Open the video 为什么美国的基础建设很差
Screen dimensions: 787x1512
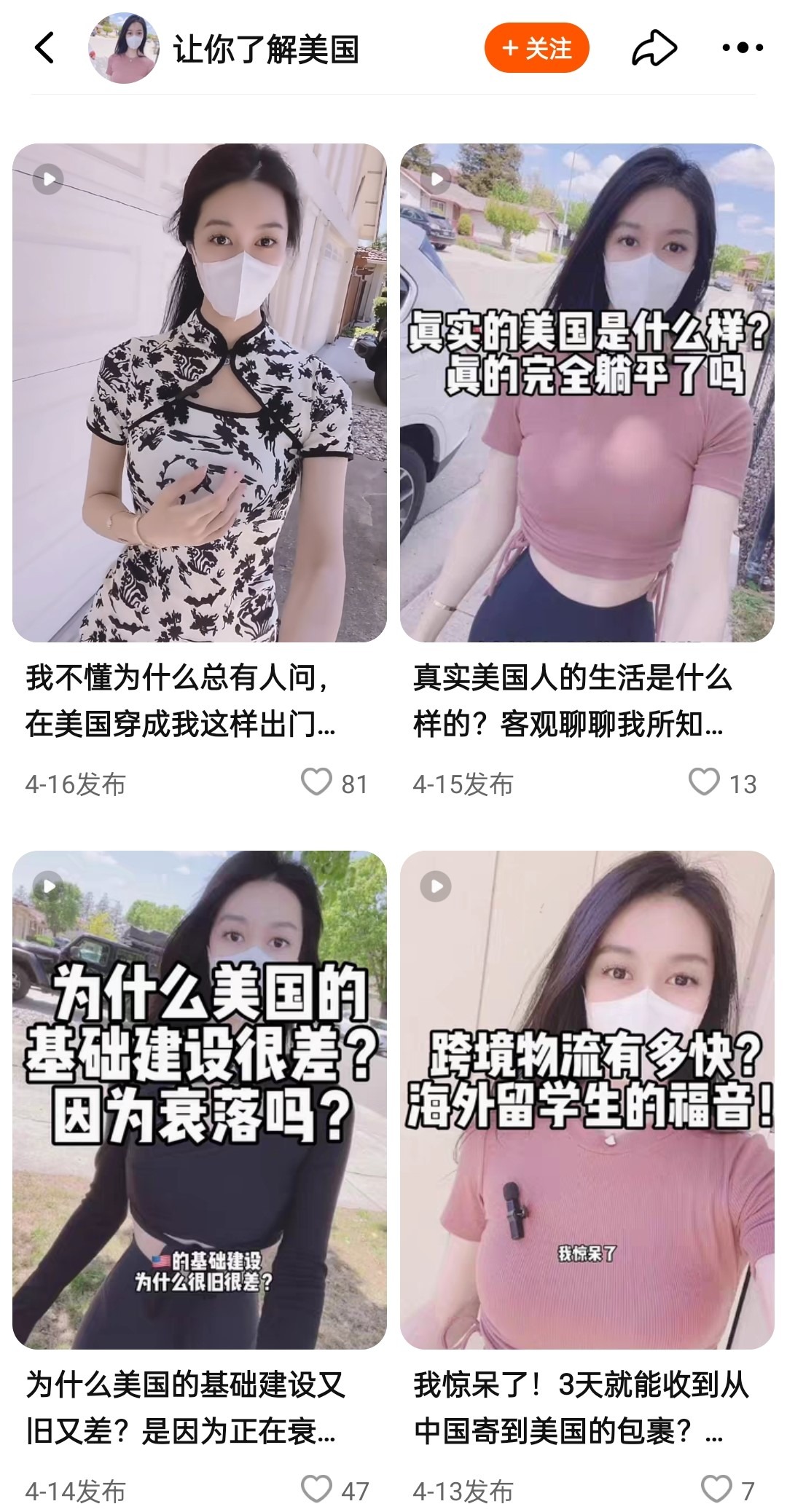pos(199,1100)
